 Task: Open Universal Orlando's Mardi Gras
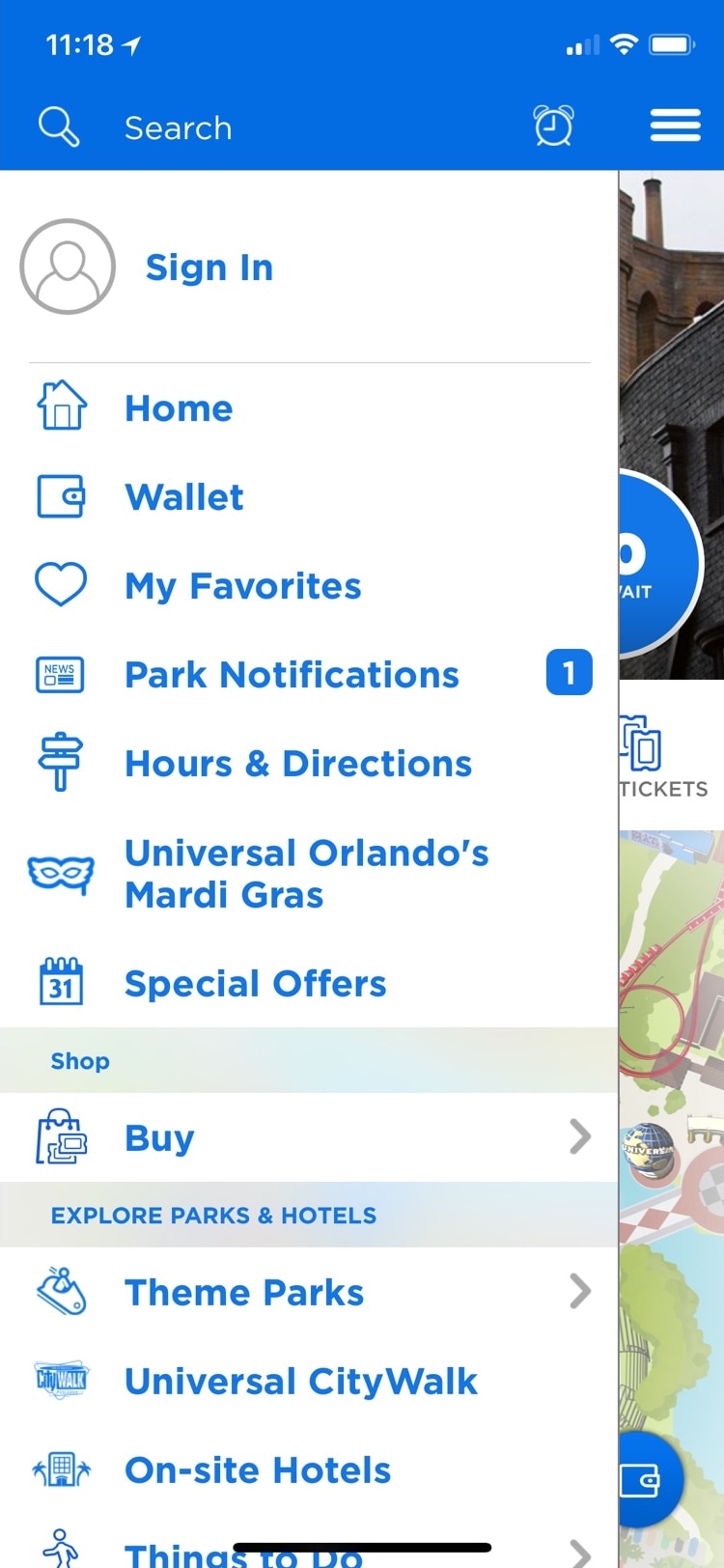(309, 874)
